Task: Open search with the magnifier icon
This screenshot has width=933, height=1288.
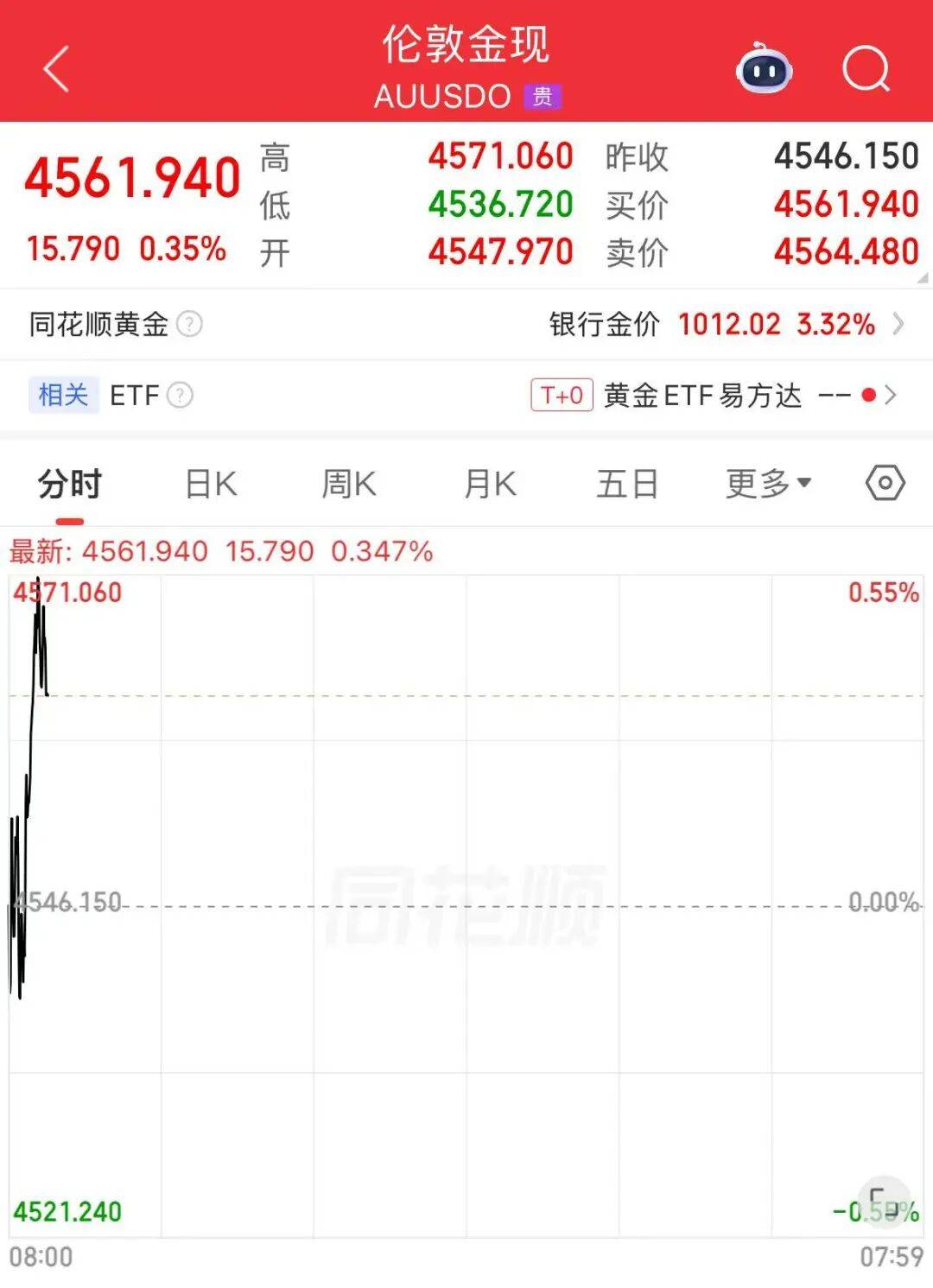Action: (x=866, y=69)
